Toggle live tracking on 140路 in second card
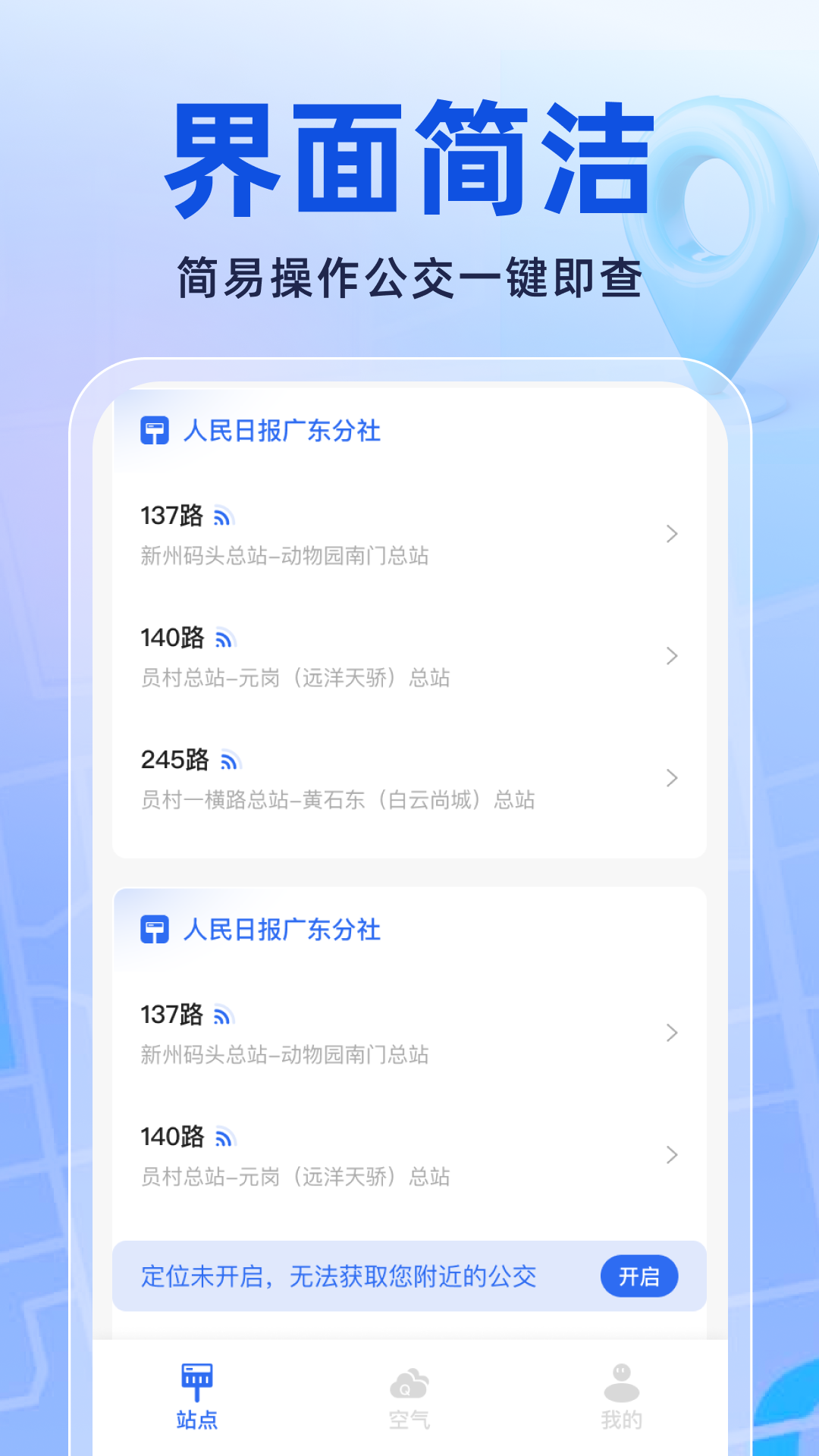This screenshot has width=819, height=1456. 226,1138
